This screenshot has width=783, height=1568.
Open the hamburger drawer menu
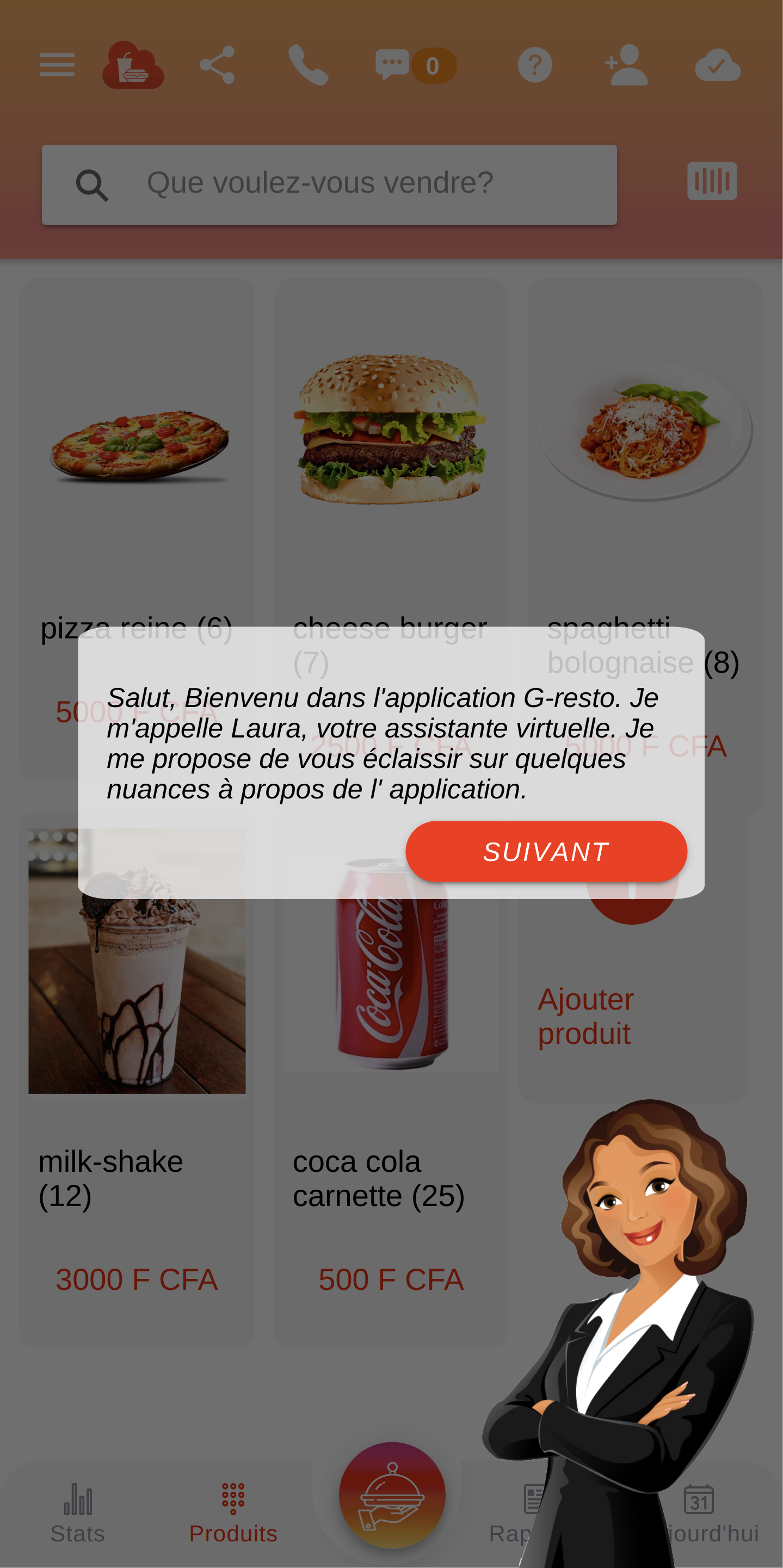pyautogui.click(x=57, y=65)
